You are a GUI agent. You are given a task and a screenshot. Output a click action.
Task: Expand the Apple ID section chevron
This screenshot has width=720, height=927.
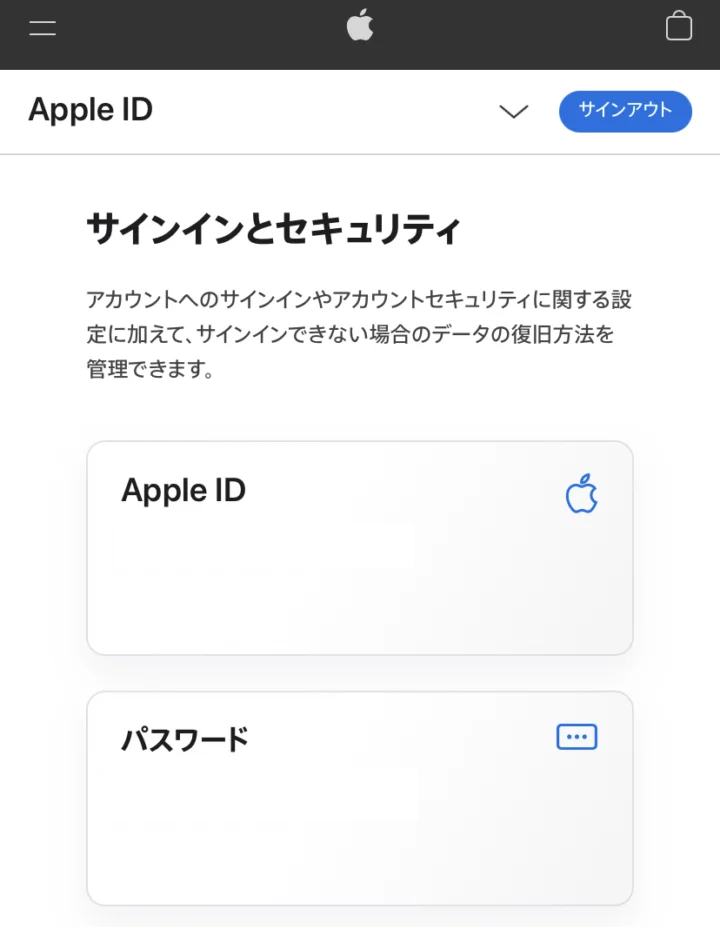tap(514, 112)
